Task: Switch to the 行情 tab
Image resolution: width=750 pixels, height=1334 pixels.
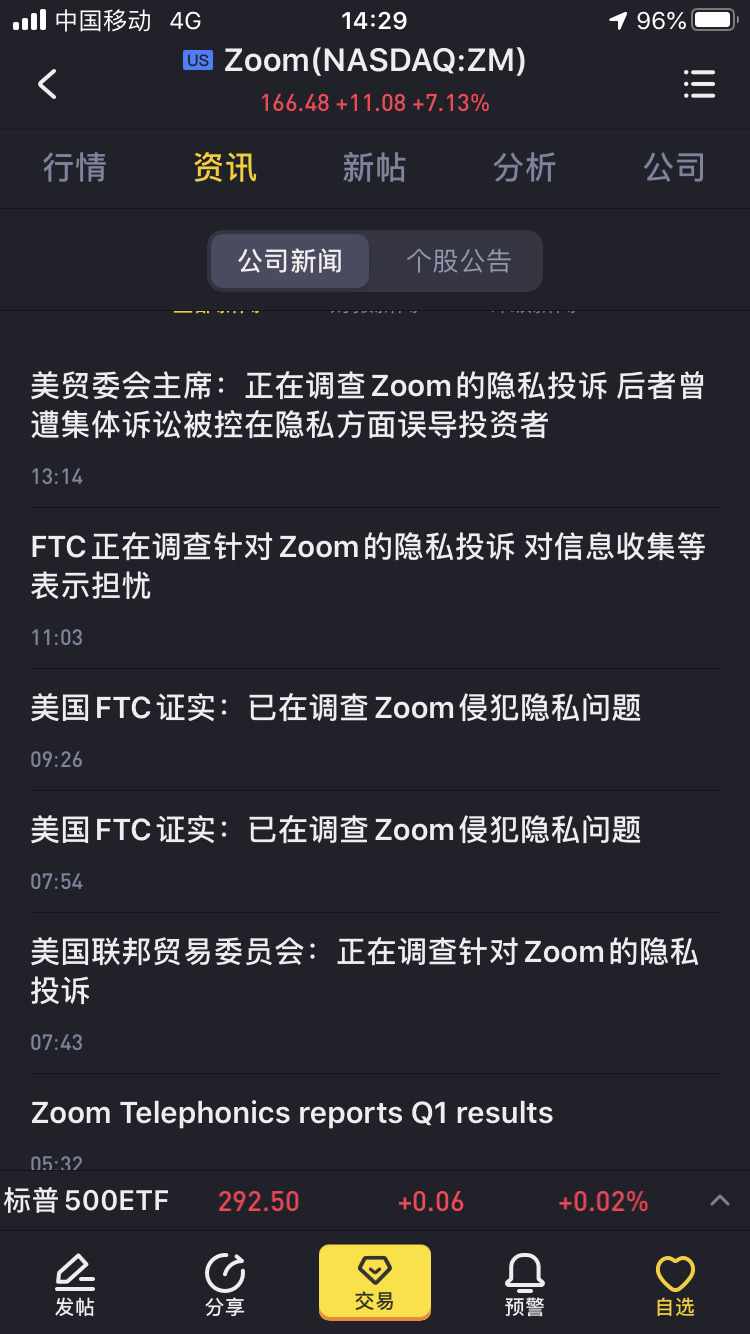Action: [75, 168]
